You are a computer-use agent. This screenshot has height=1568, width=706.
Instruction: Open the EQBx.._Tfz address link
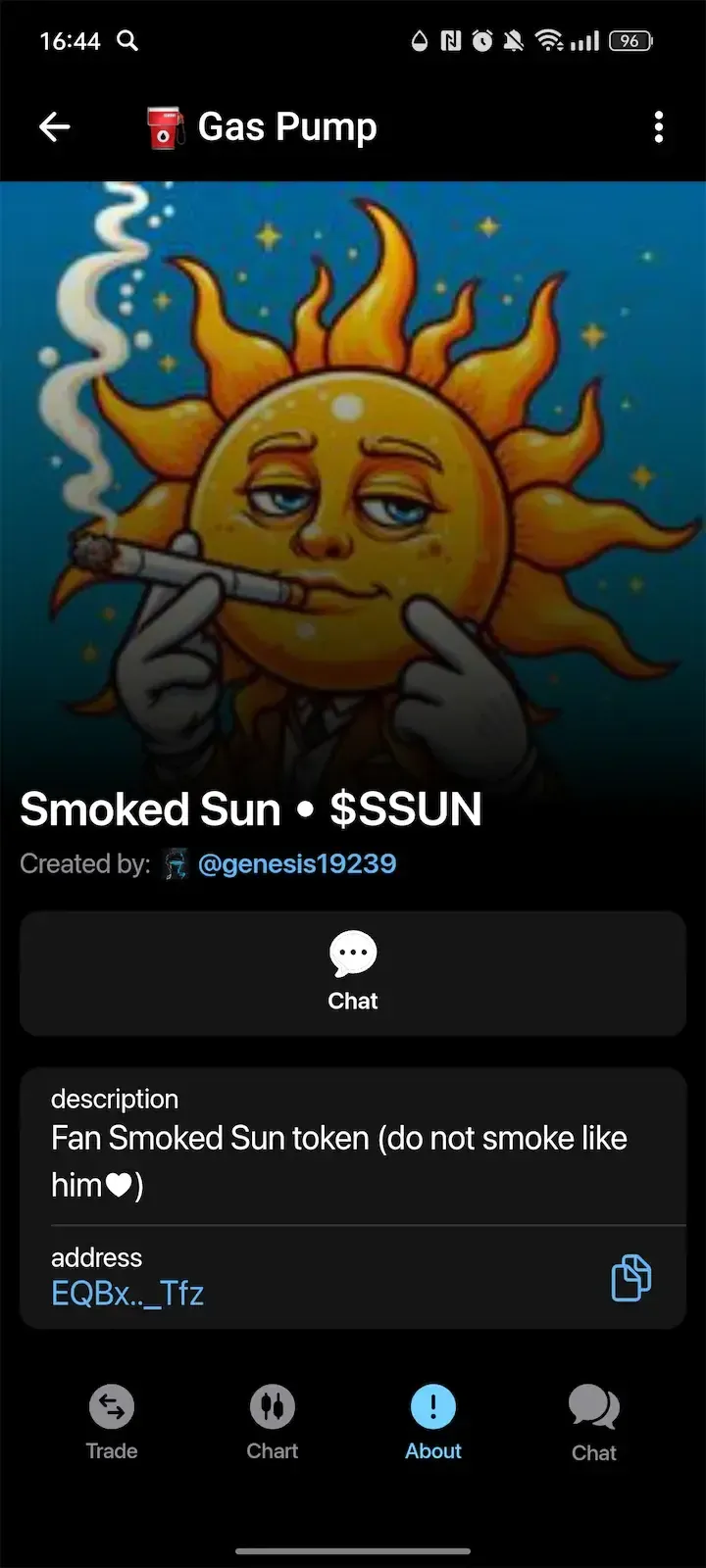coord(127,1294)
